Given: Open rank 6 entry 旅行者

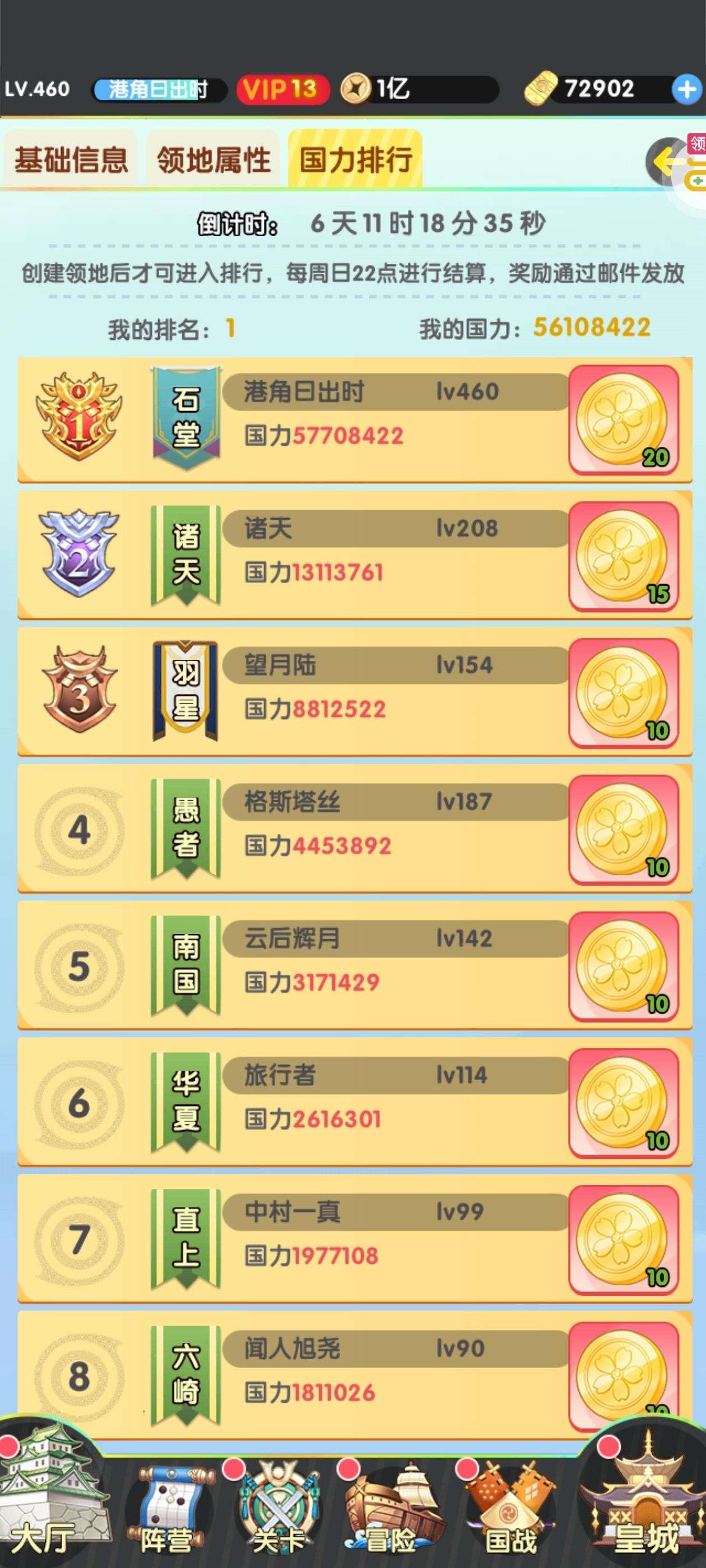Looking at the screenshot, I should 355,1102.
